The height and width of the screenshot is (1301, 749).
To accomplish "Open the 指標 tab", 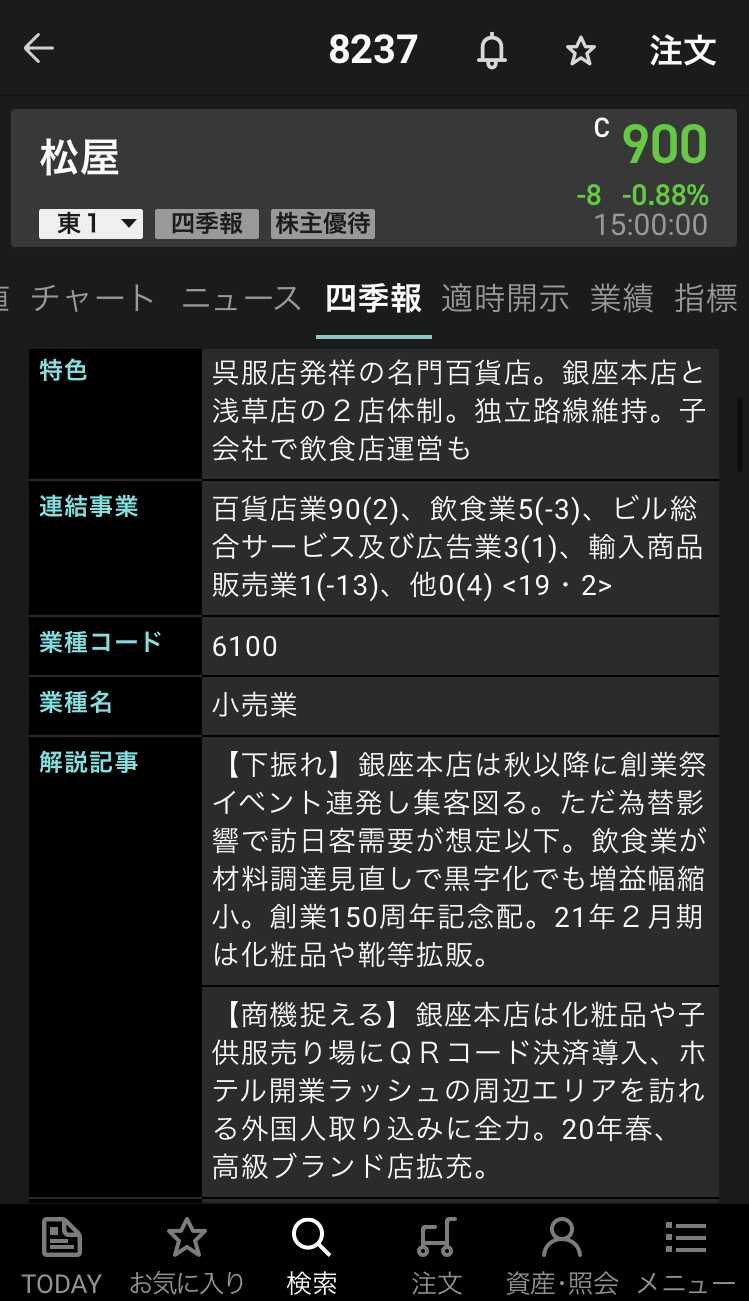I will click(x=706, y=298).
